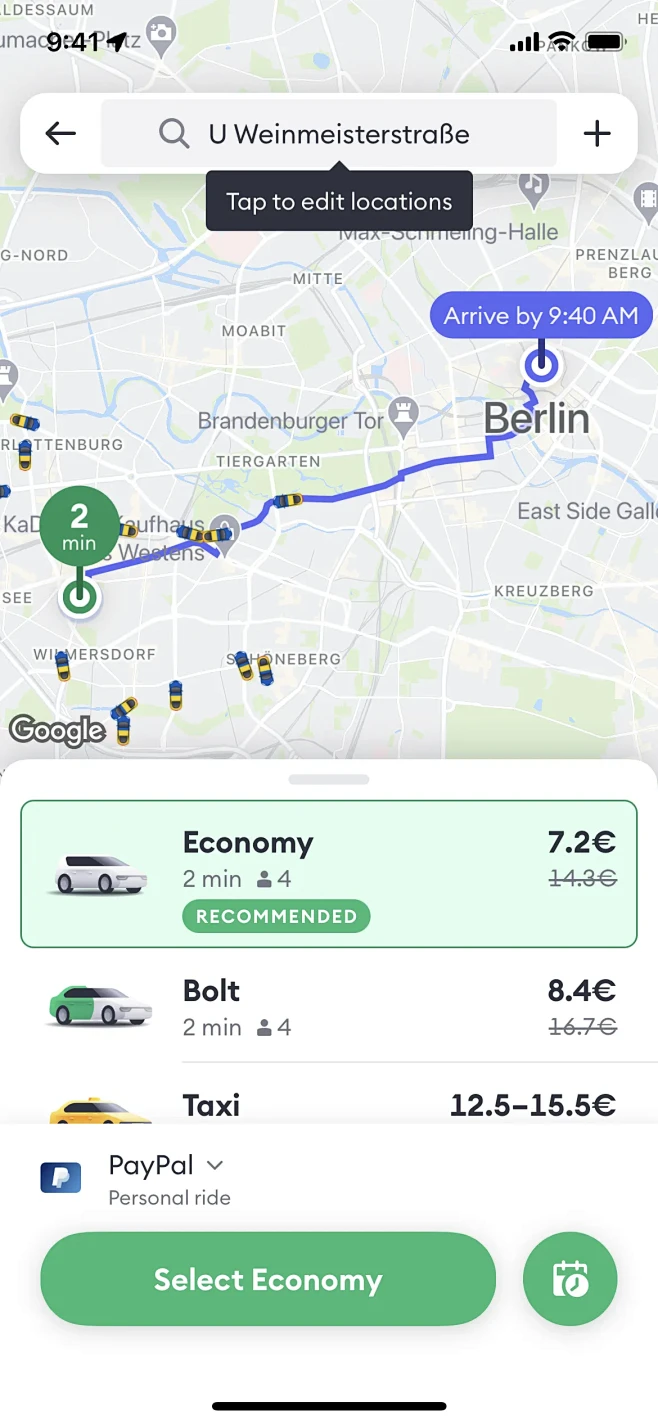Pick the Bolt ride for 8.4€
The width and height of the screenshot is (658, 1424).
pyautogui.click(x=329, y=1007)
